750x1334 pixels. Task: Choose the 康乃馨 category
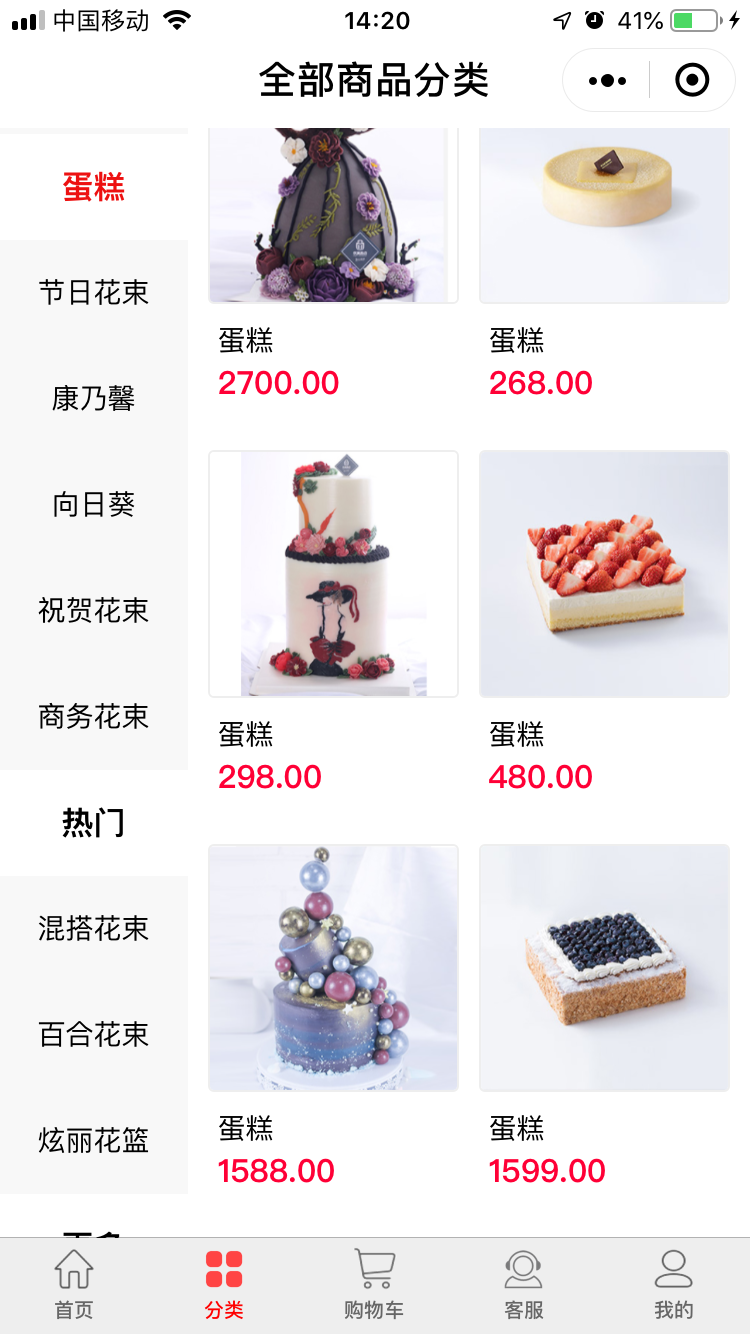pos(94,399)
